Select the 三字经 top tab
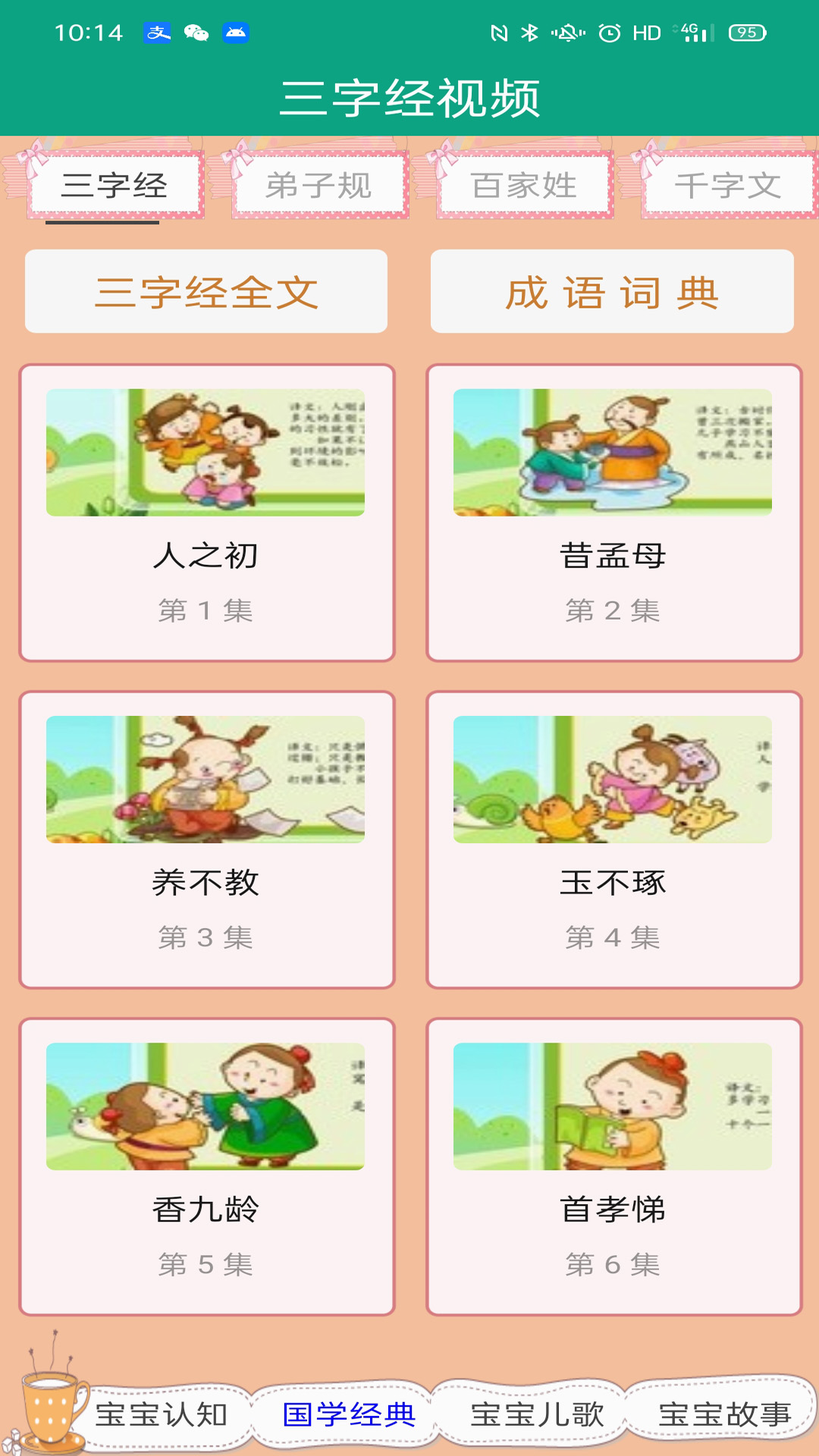819x1456 pixels. (x=115, y=185)
